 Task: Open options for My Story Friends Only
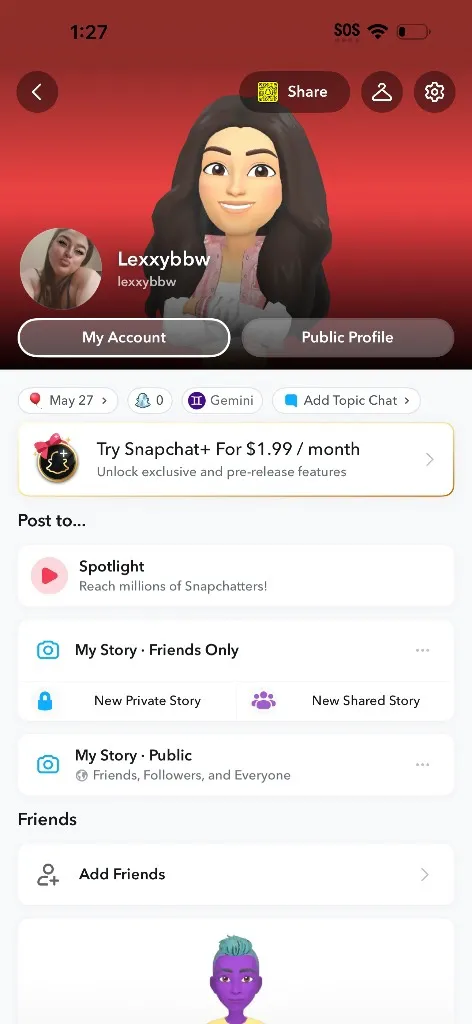(x=422, y=650)
